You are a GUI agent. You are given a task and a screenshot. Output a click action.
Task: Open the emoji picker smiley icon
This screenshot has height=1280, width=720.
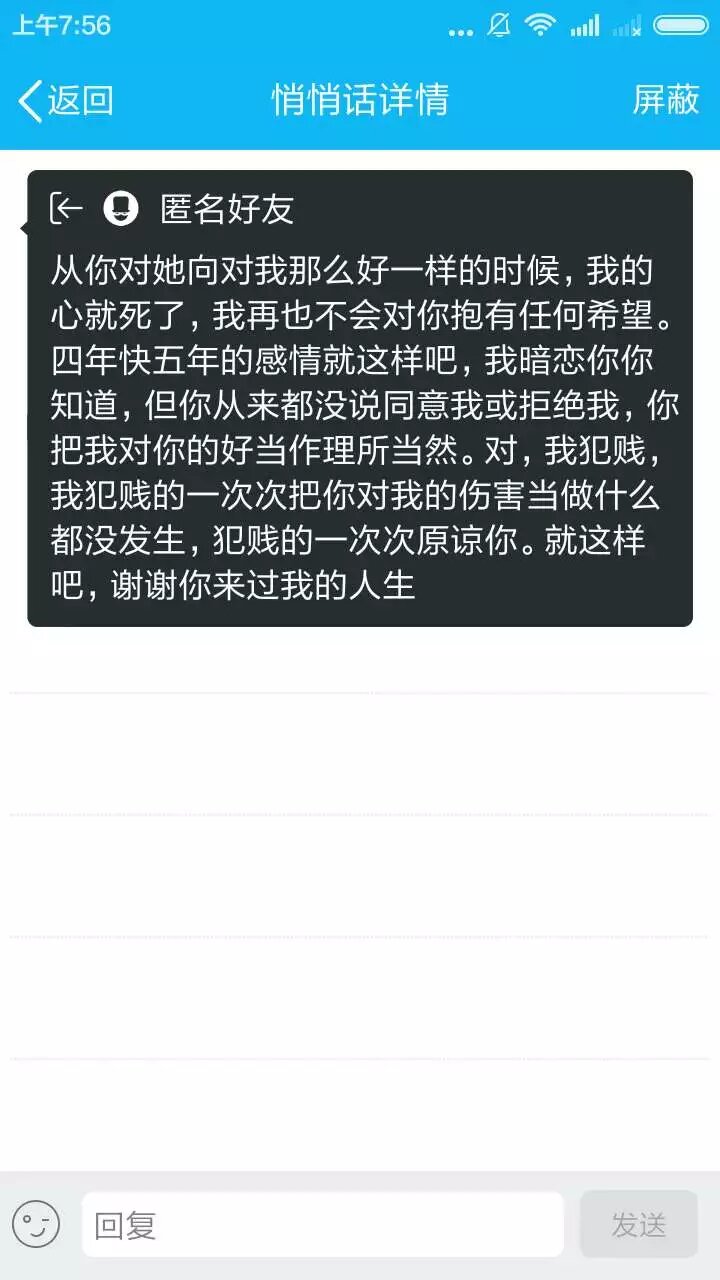pos(37,1224)
